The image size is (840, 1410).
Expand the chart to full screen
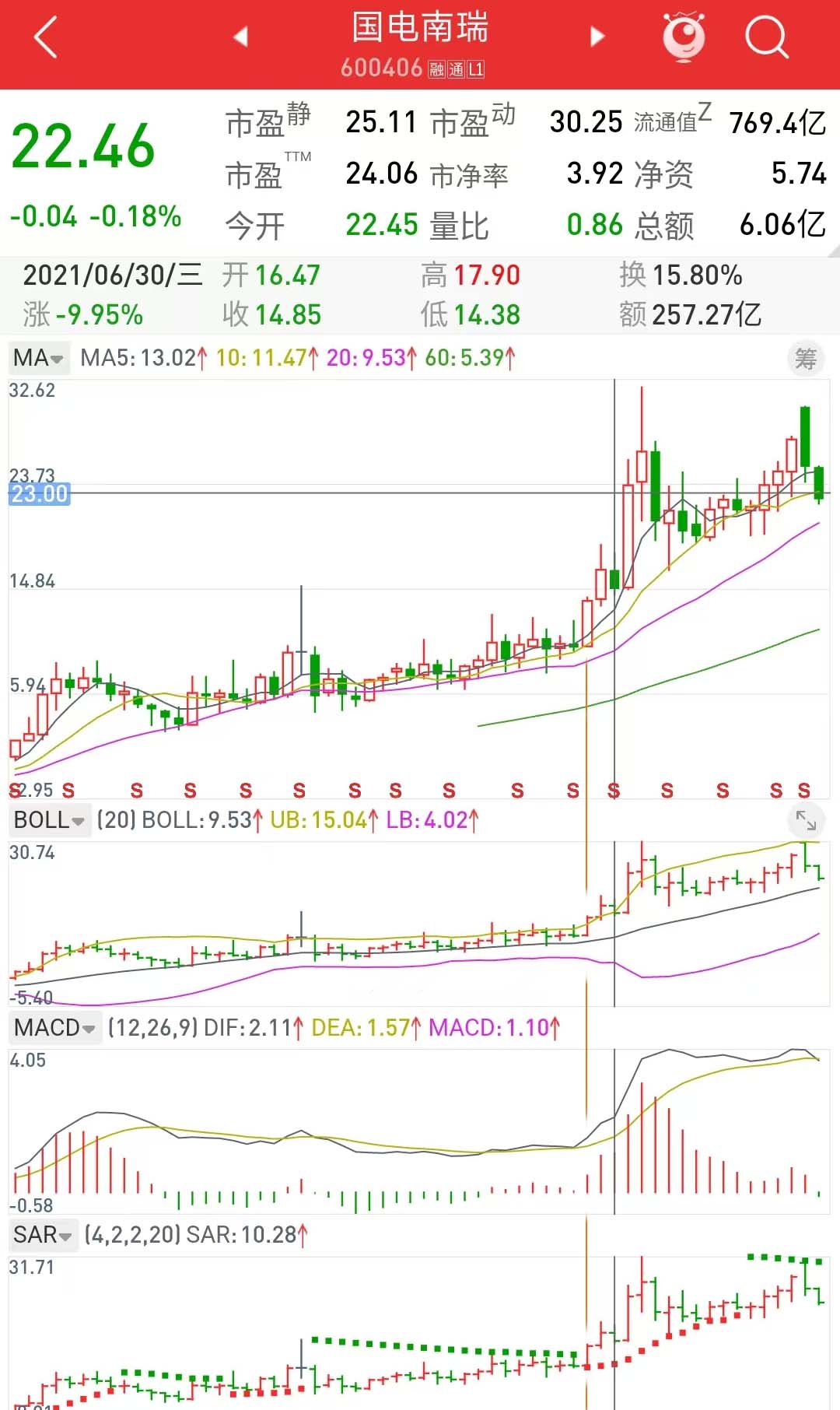806,820
